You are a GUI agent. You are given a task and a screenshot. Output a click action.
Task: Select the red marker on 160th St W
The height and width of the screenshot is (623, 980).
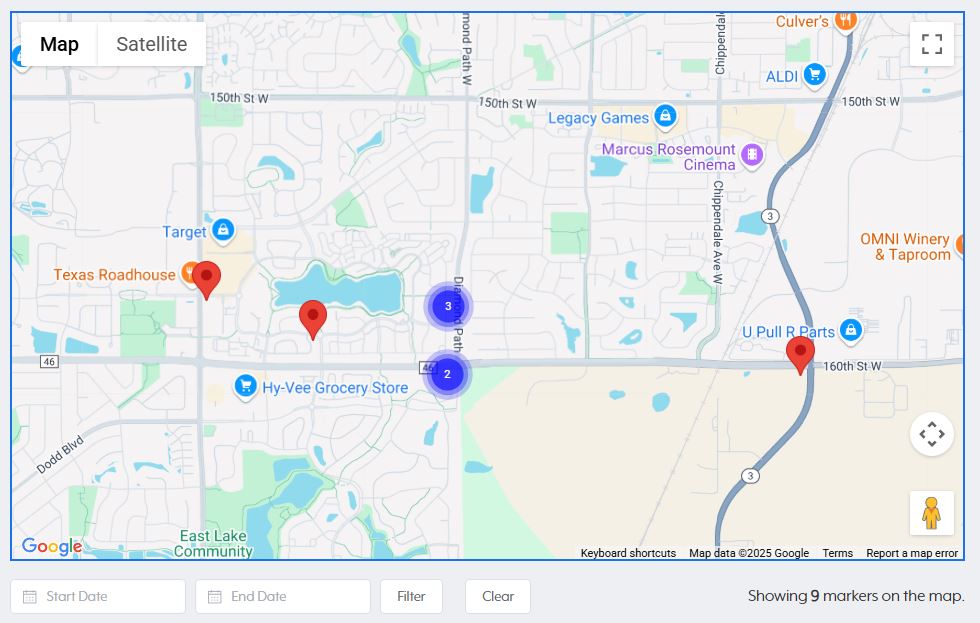(x=799, y=353)
